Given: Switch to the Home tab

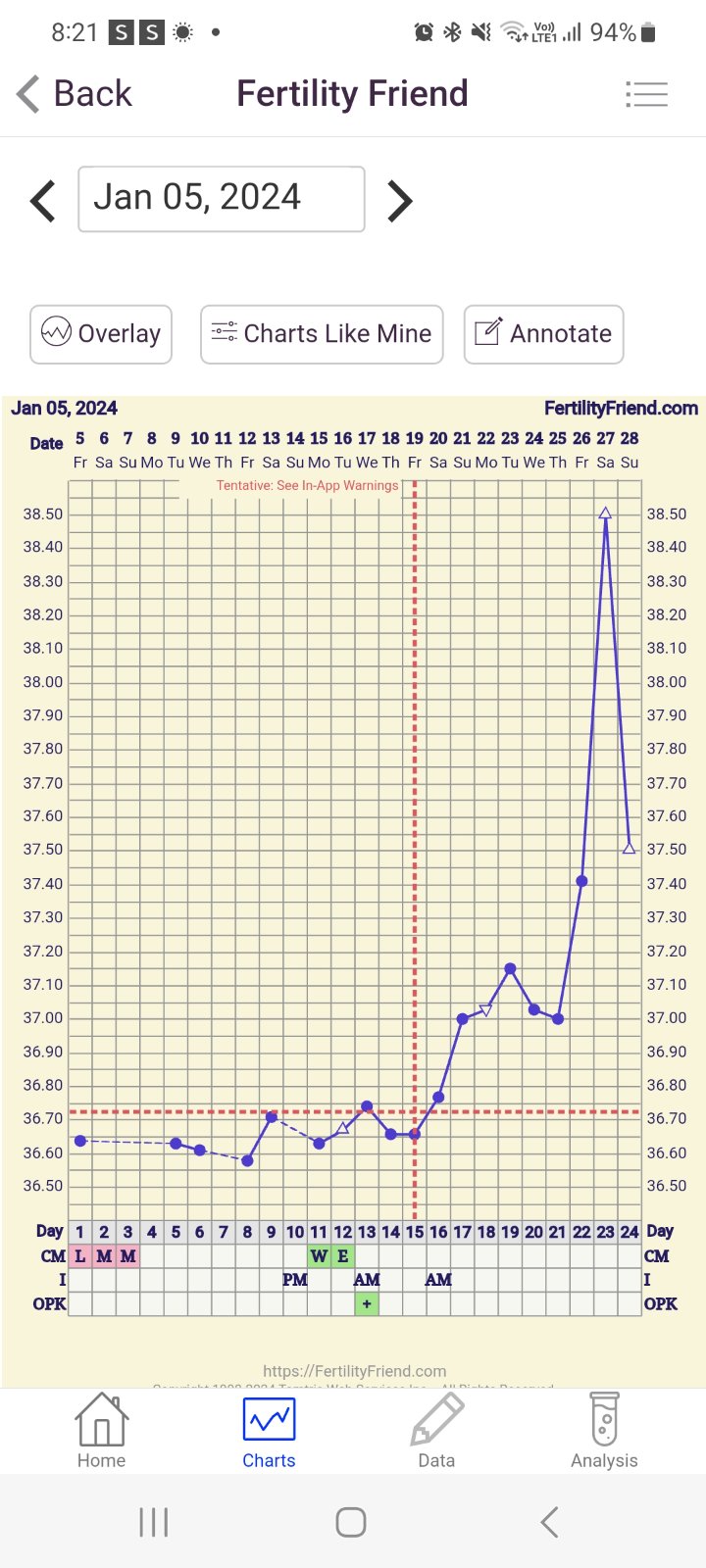Looking at the screenshot, I should [102, 1431].
